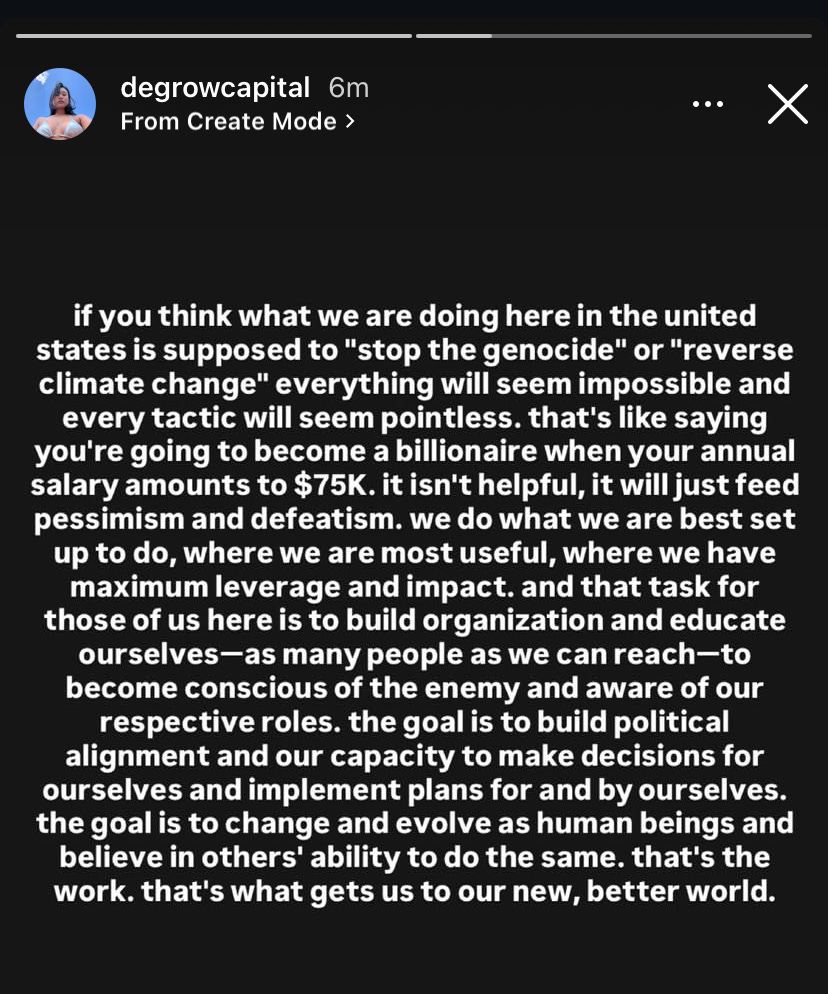Close the story viewer
The height and width of the screenshot is (994, 828).
coord(787,104)
